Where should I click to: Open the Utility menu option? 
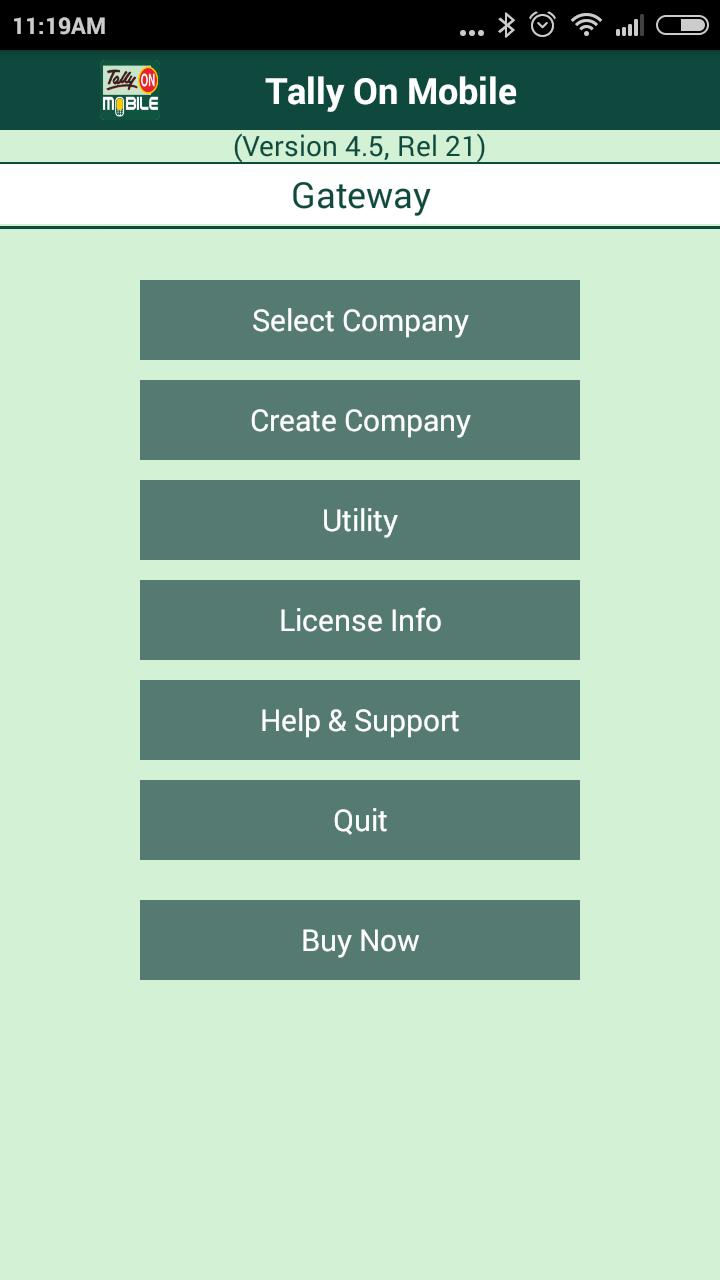360,520
